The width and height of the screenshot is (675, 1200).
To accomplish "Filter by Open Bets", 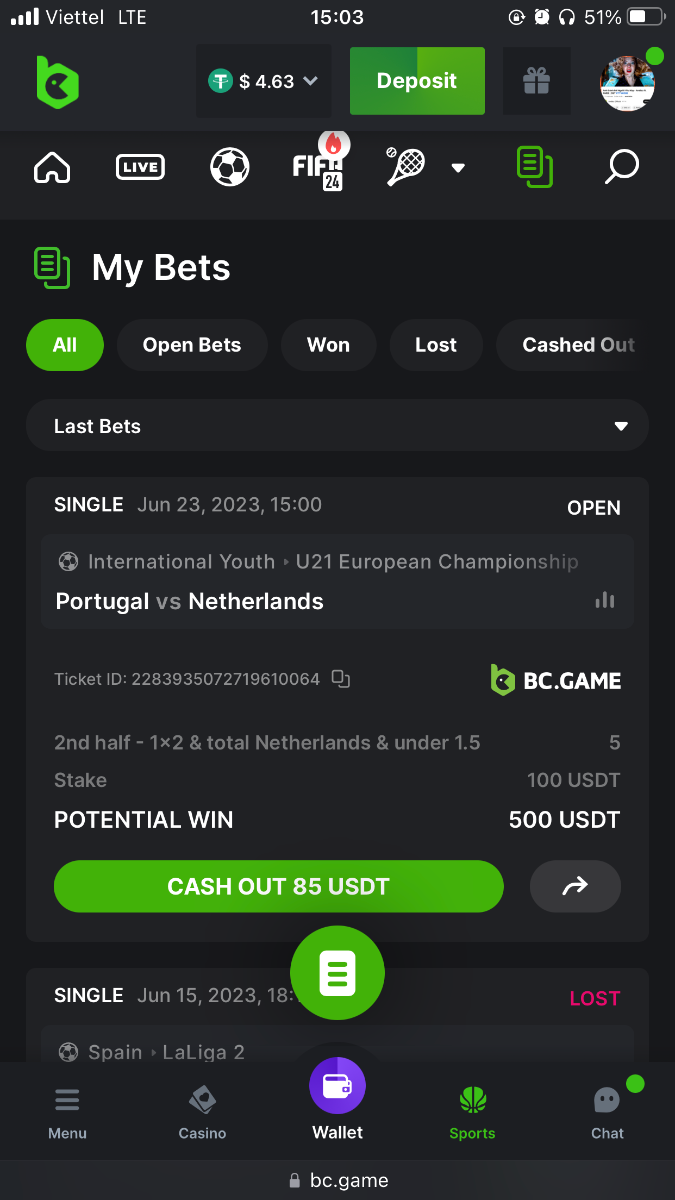I will point(192,345).
